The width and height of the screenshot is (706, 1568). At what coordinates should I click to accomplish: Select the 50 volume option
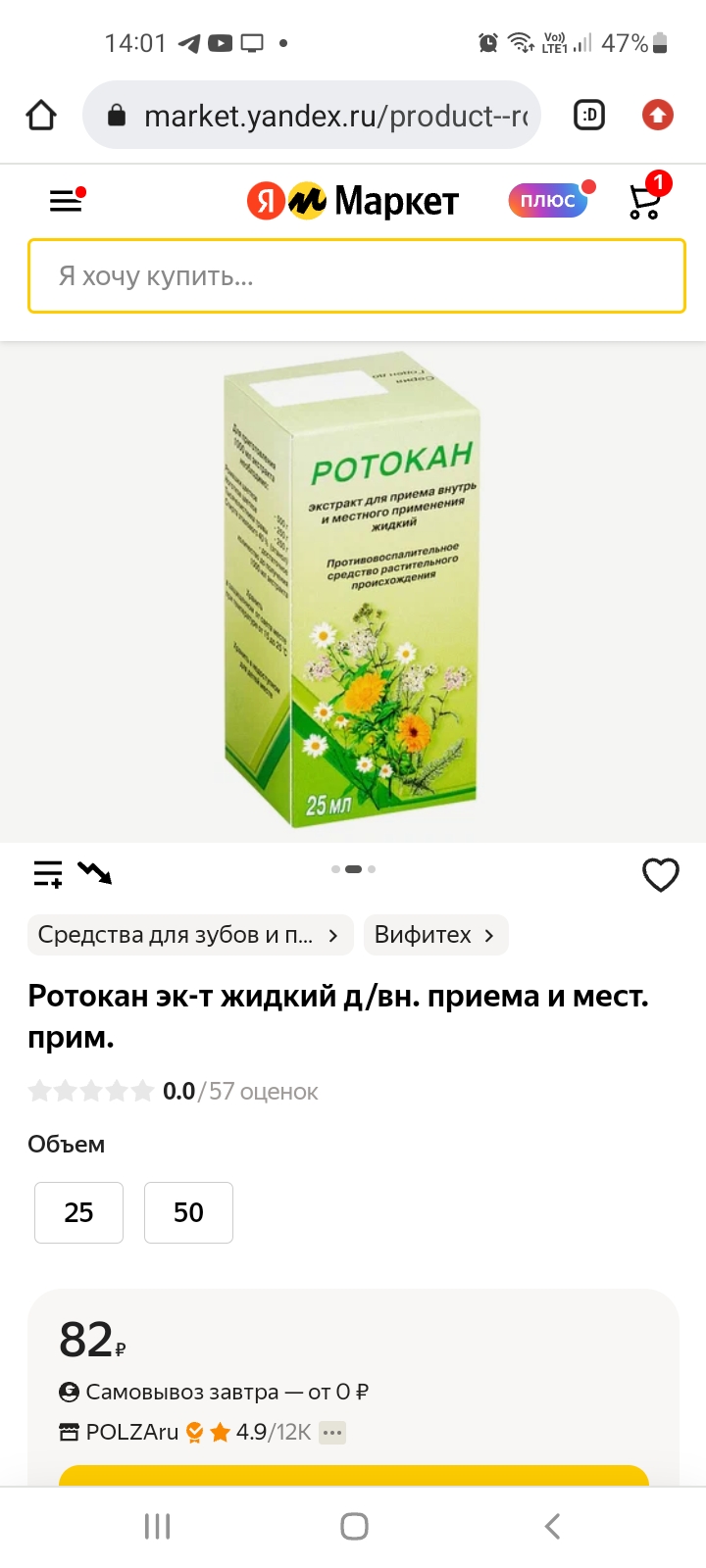point(188,1212)
